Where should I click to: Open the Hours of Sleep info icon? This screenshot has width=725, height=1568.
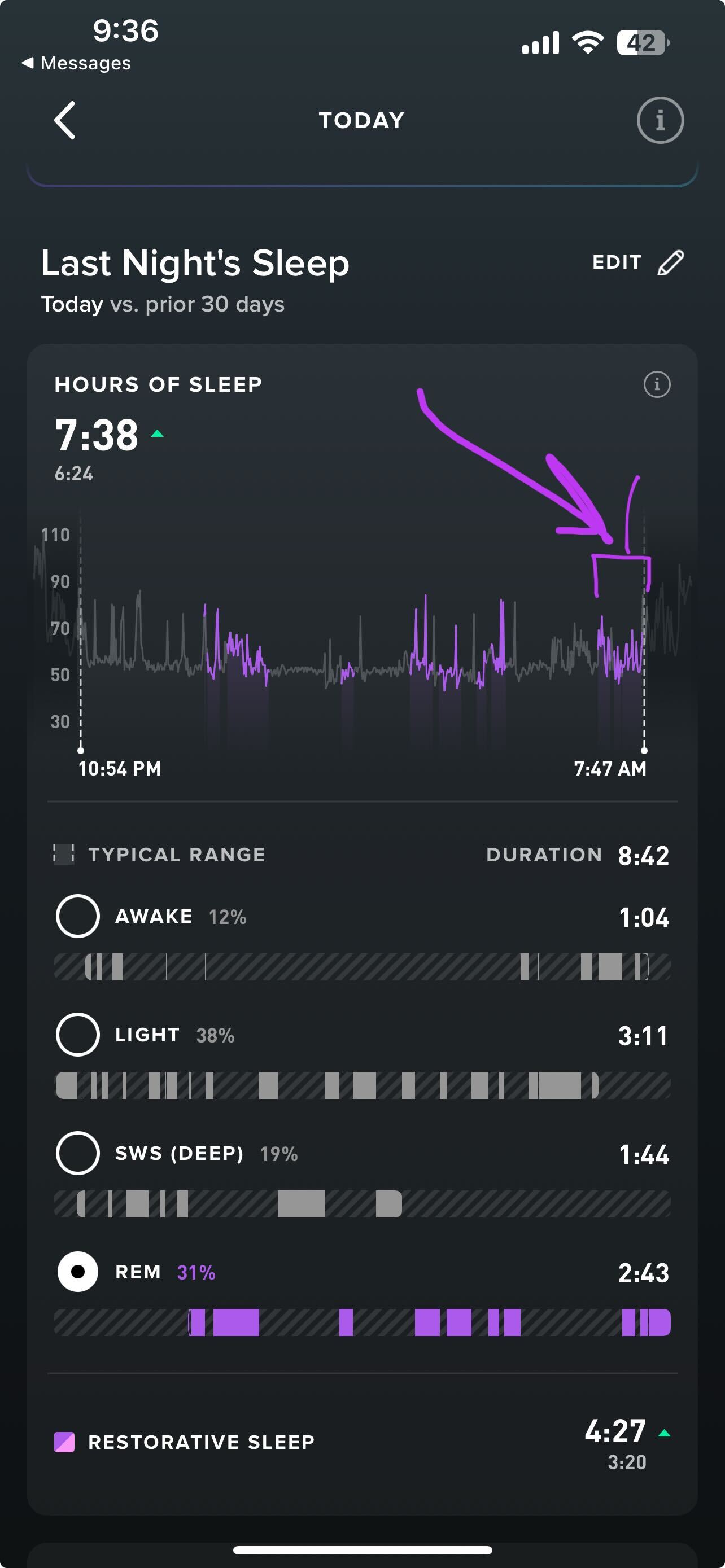coord(656,384)
